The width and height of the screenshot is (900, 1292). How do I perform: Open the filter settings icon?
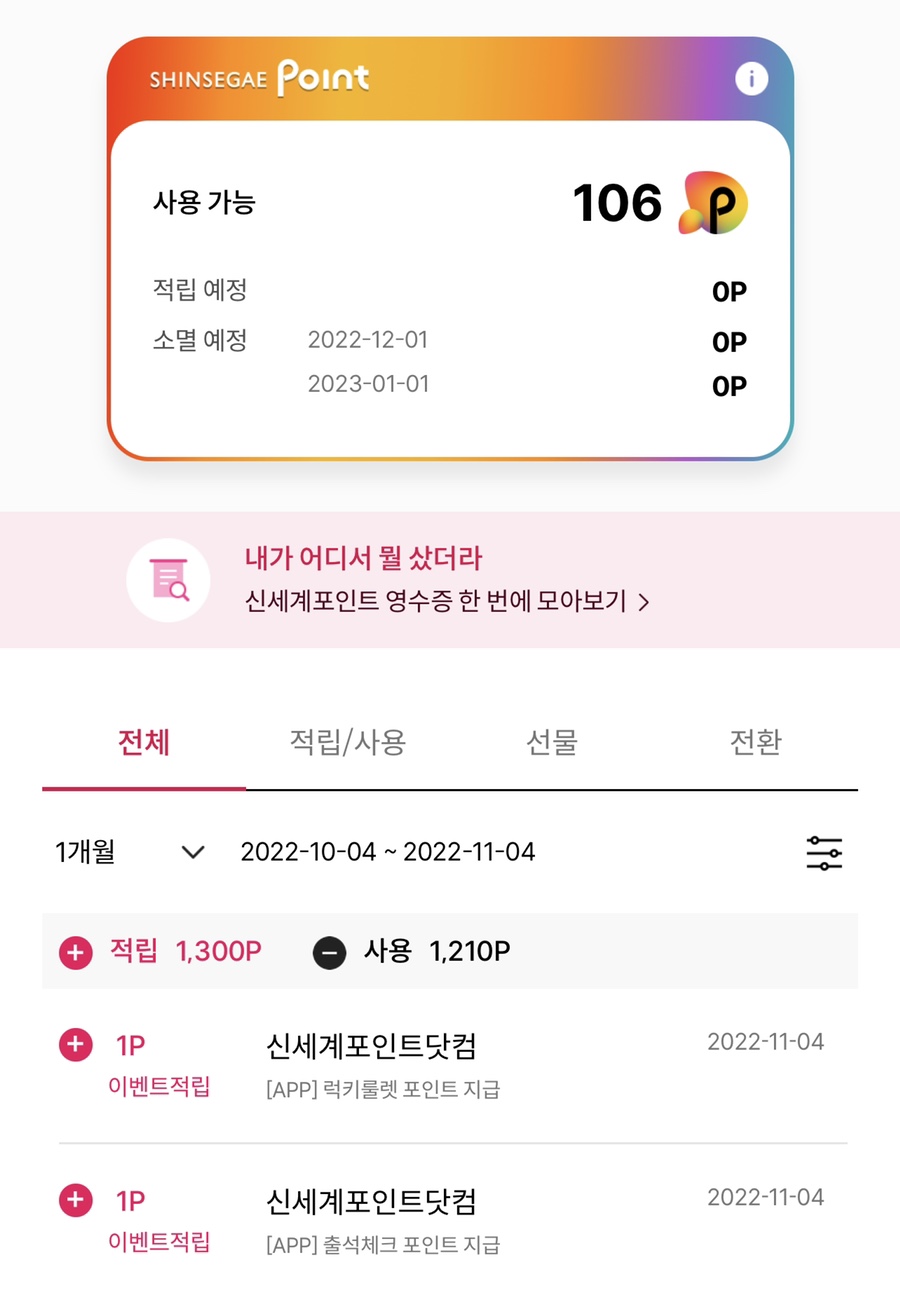tap(824, 853)
